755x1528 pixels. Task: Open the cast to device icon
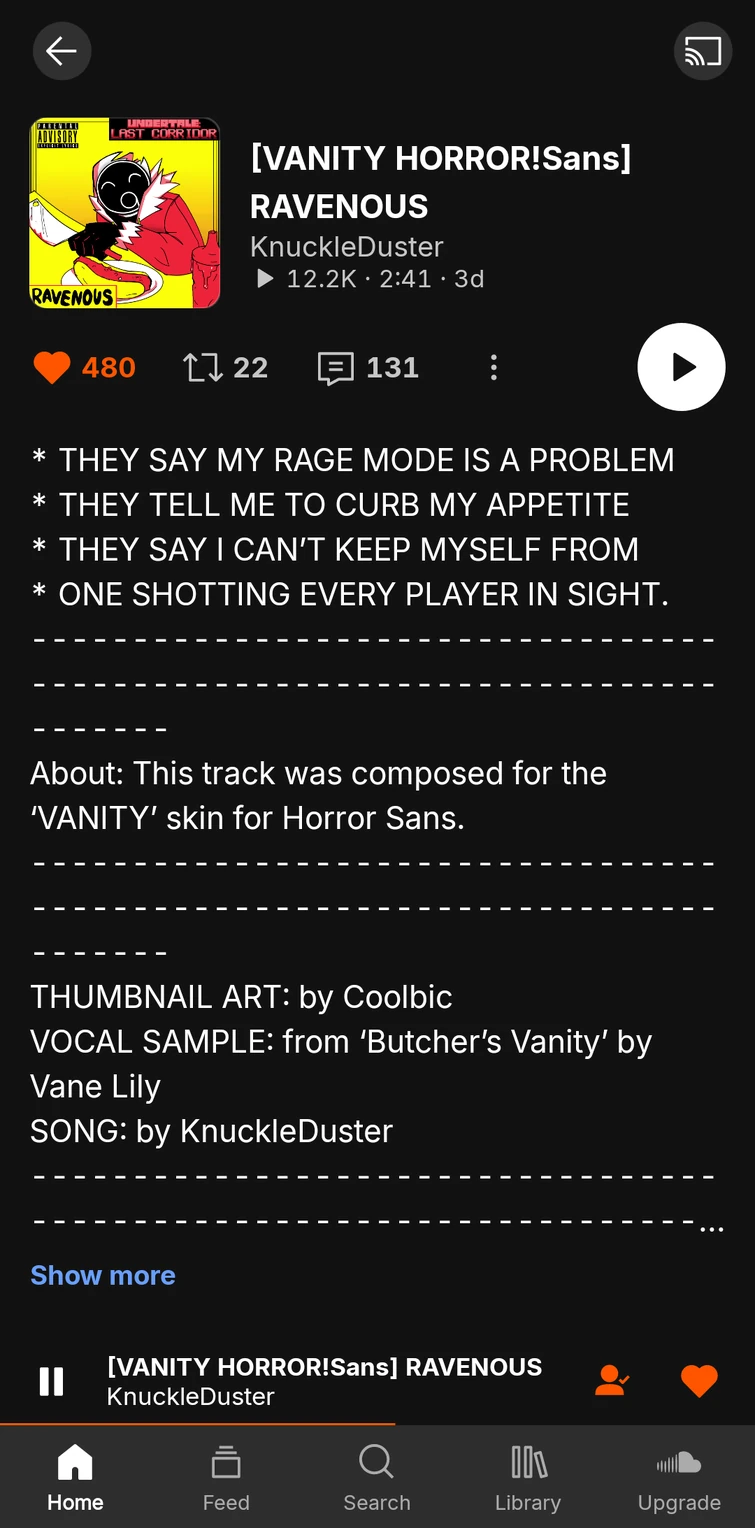tap(703, 51)
